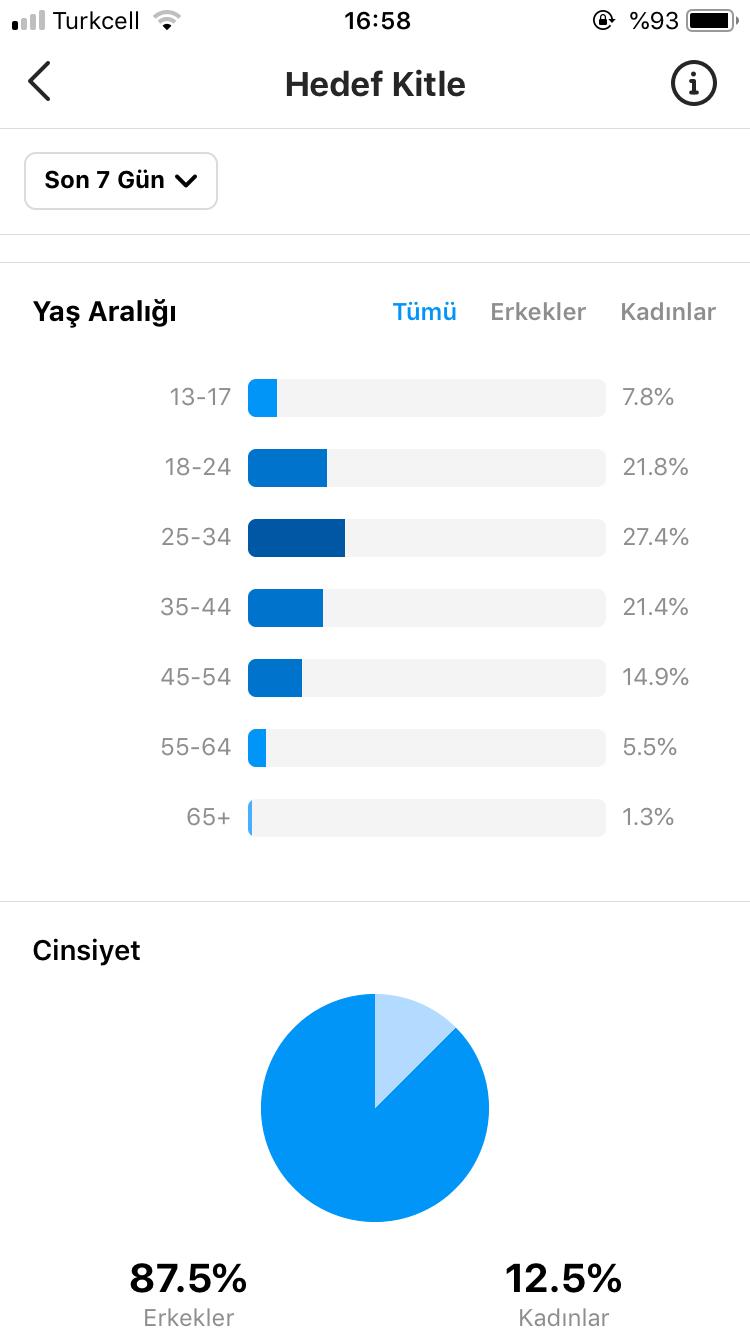This screenshot has width=750, height=1334.
Task: Switch to the Erkekler tab
Action: point(538,312)
